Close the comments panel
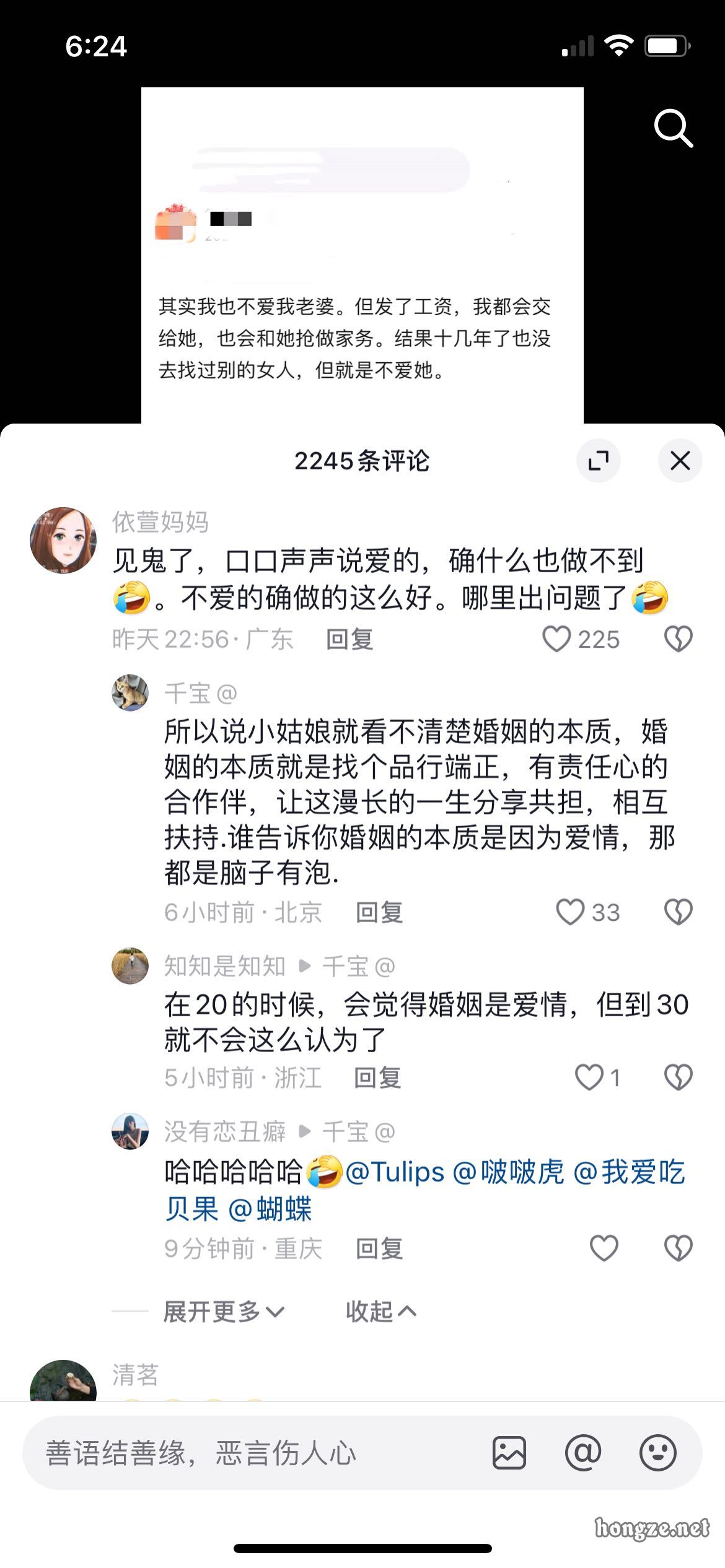The image size is (725, 1568). 680,461
